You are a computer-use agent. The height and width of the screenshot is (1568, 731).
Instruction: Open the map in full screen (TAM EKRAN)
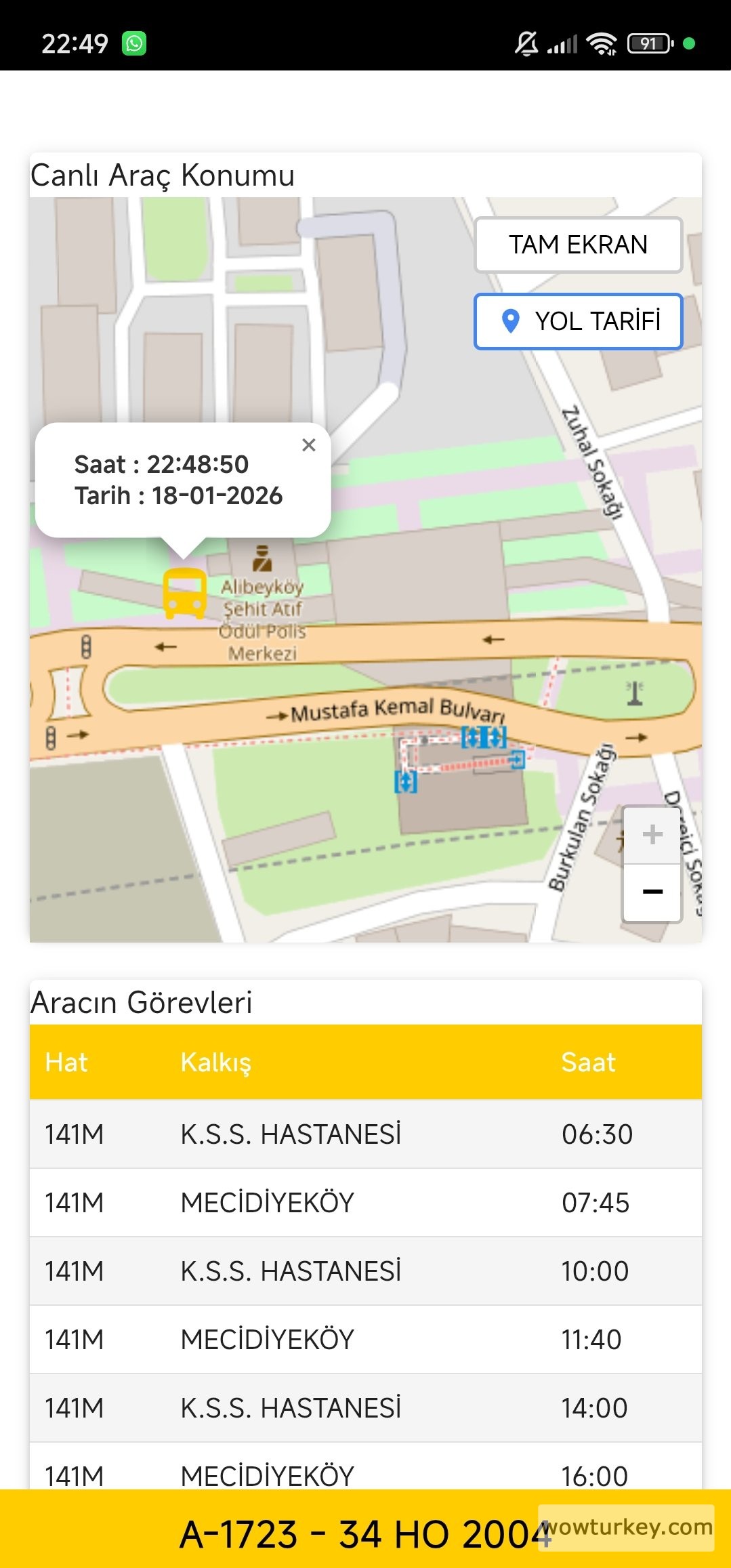(x=578, y=245)
